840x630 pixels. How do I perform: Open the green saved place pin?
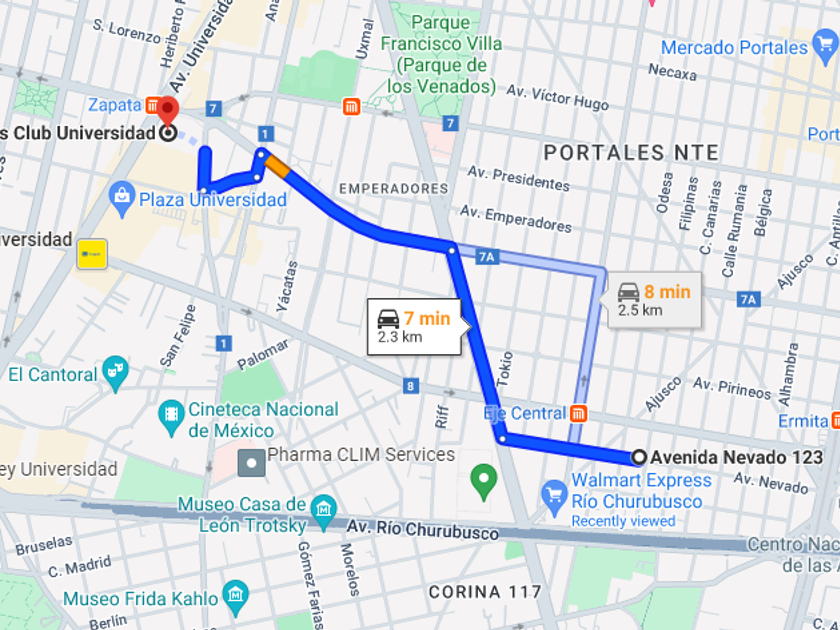point(484,481)
